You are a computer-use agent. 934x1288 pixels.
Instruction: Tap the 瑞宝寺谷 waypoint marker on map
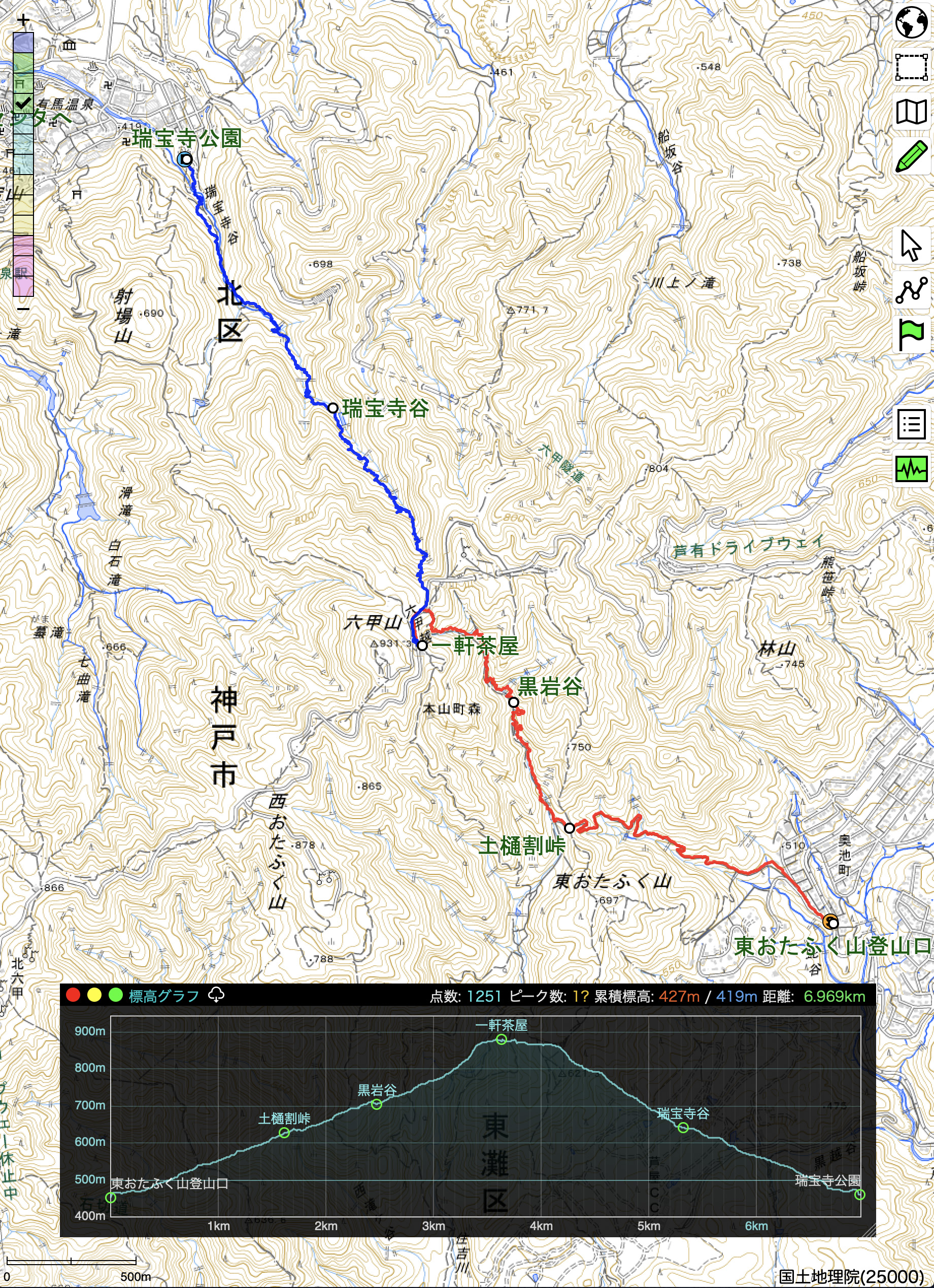coord(333,408)
